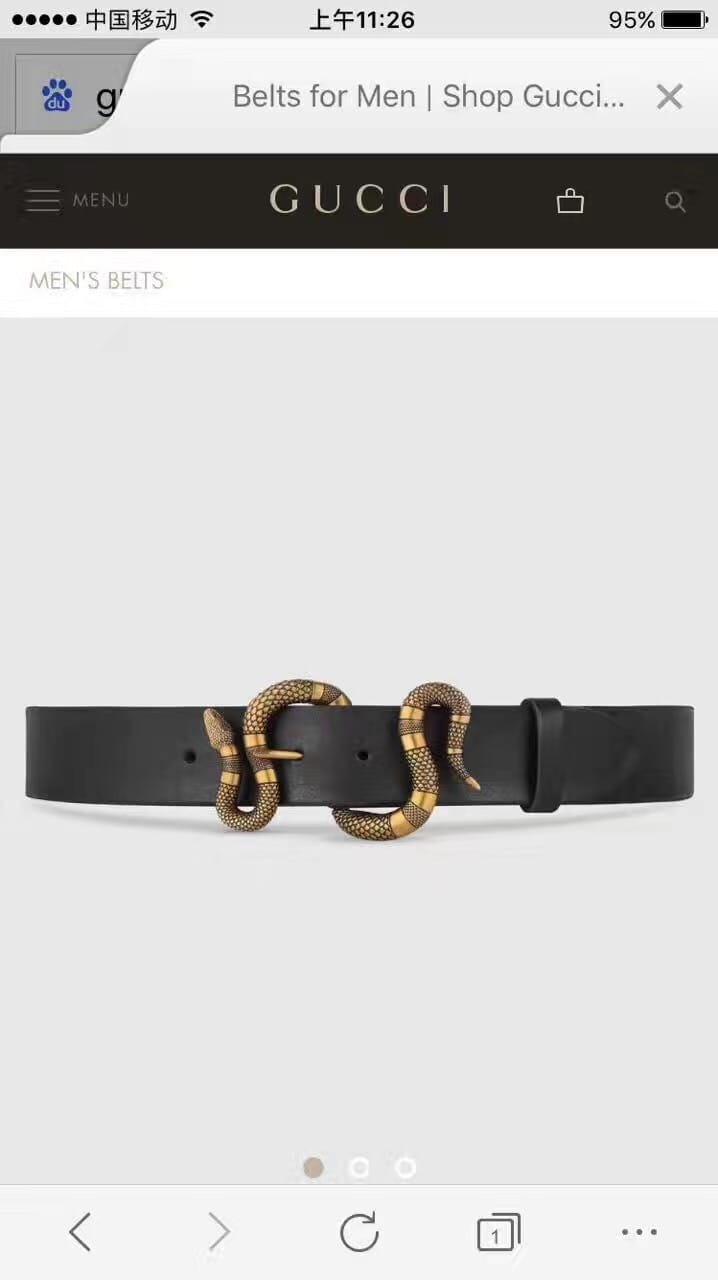Go to the second product image dot
Image resolution: width=718 pixels, height=1280 pixels.
[x=359, y=1167]
